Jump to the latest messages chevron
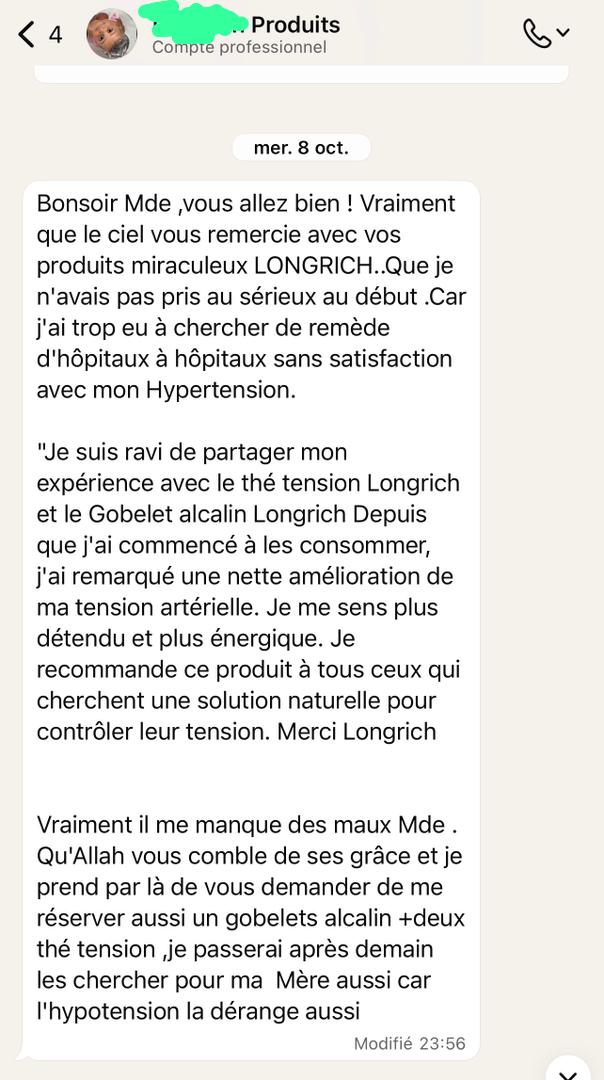This screenshot has width=604, height=1080. coord(570,1070)
